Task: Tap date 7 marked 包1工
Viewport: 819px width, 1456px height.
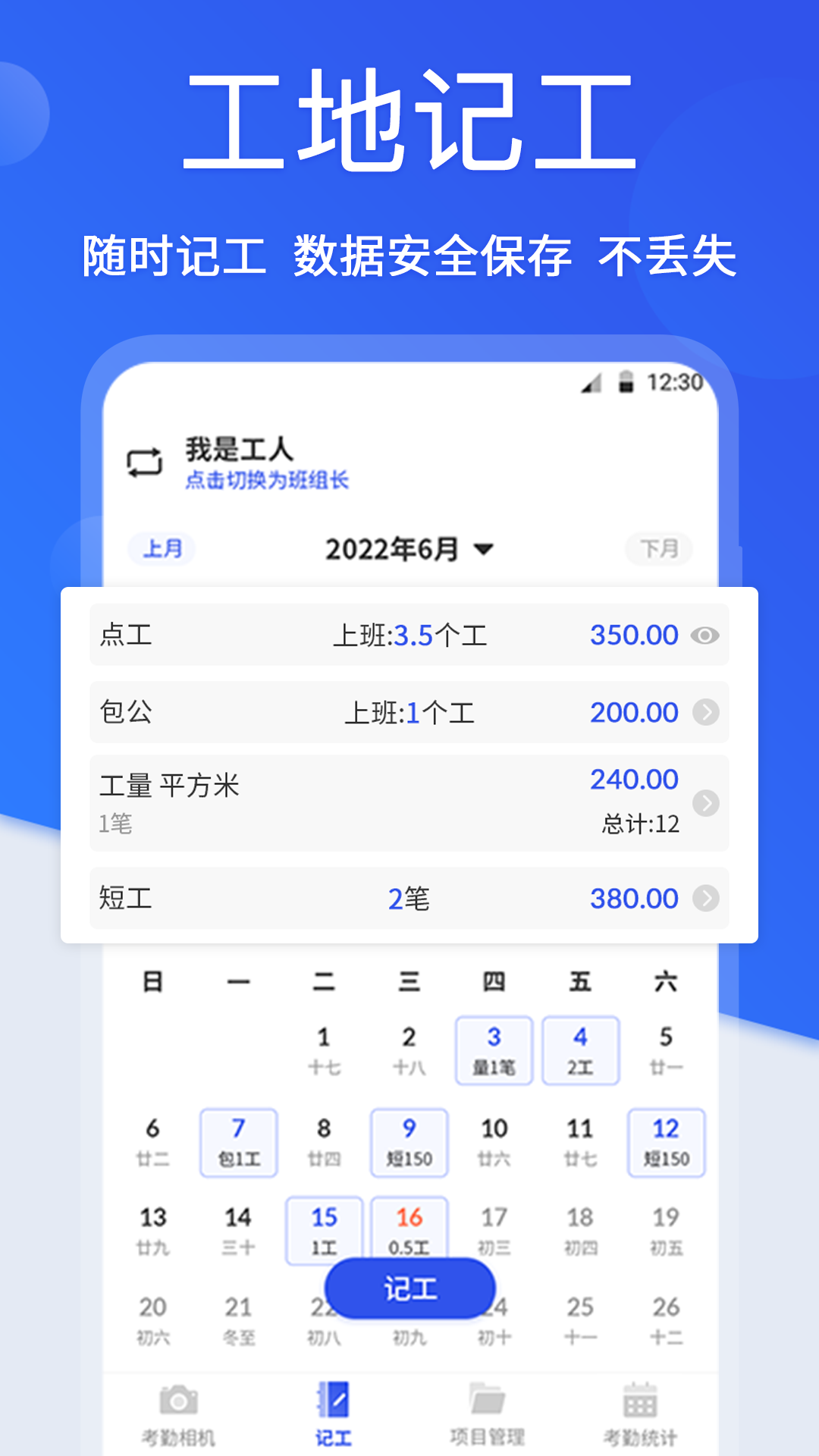Action: tap(238, 1143)
